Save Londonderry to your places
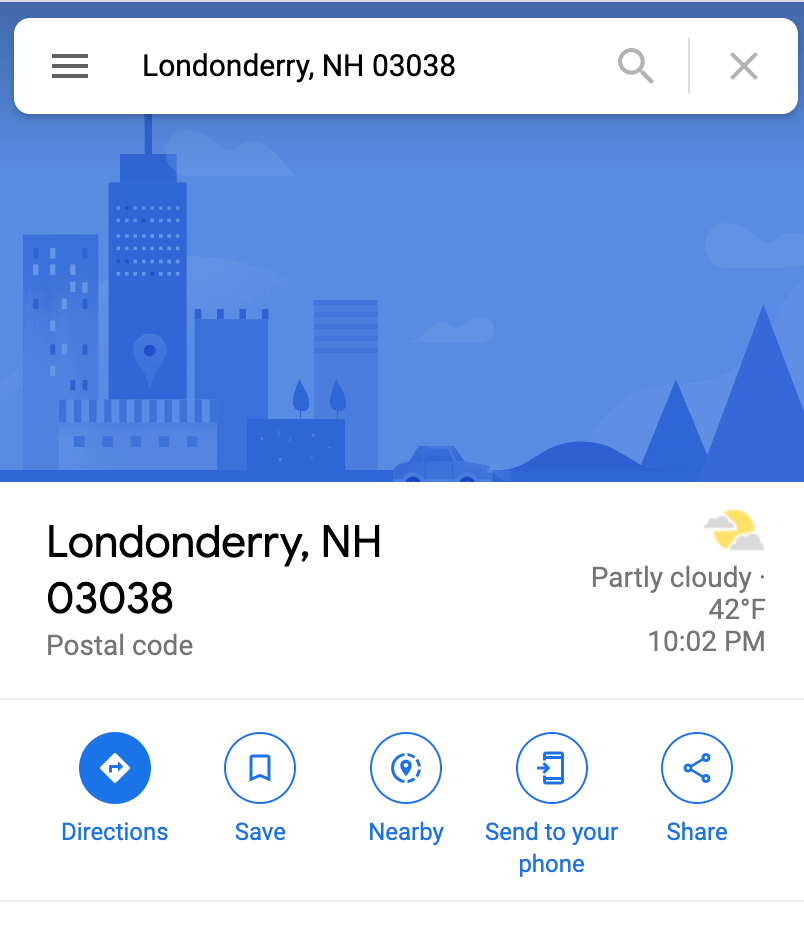Screen dimensions: 804x942 pyautogui.click(x=260, y=768)
